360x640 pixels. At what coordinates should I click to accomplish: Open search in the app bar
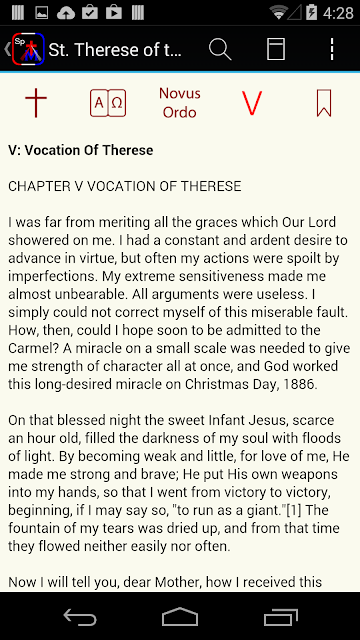coord(220,49)
